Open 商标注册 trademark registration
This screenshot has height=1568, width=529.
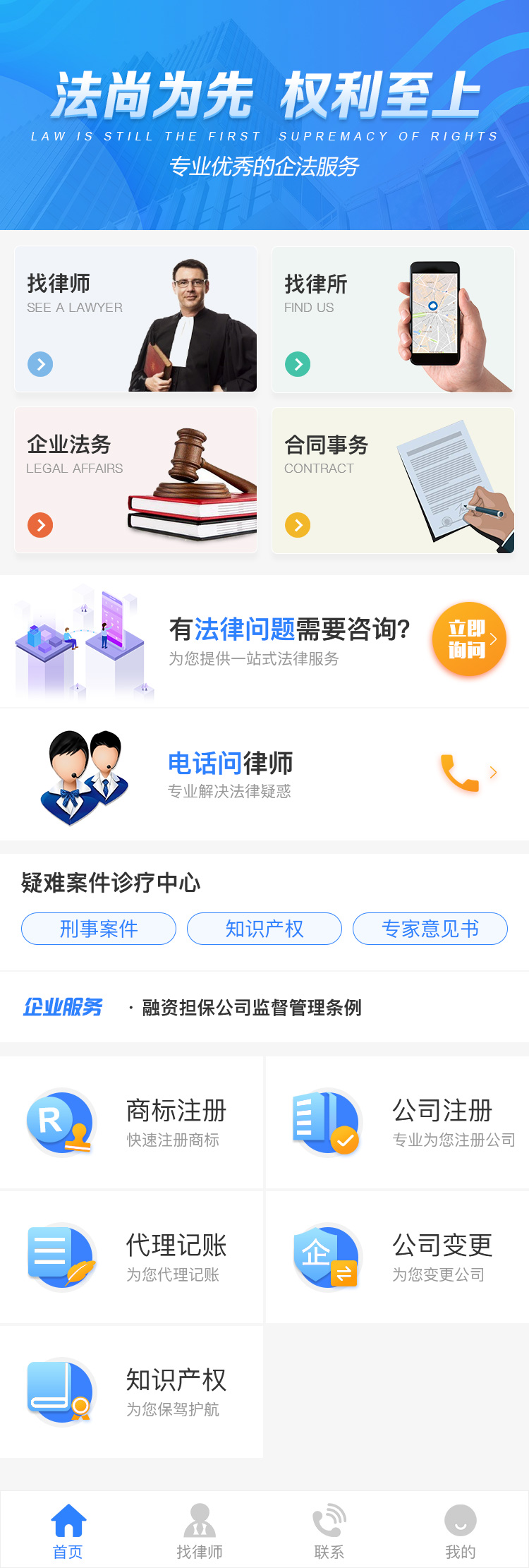tap(132, 1122)
